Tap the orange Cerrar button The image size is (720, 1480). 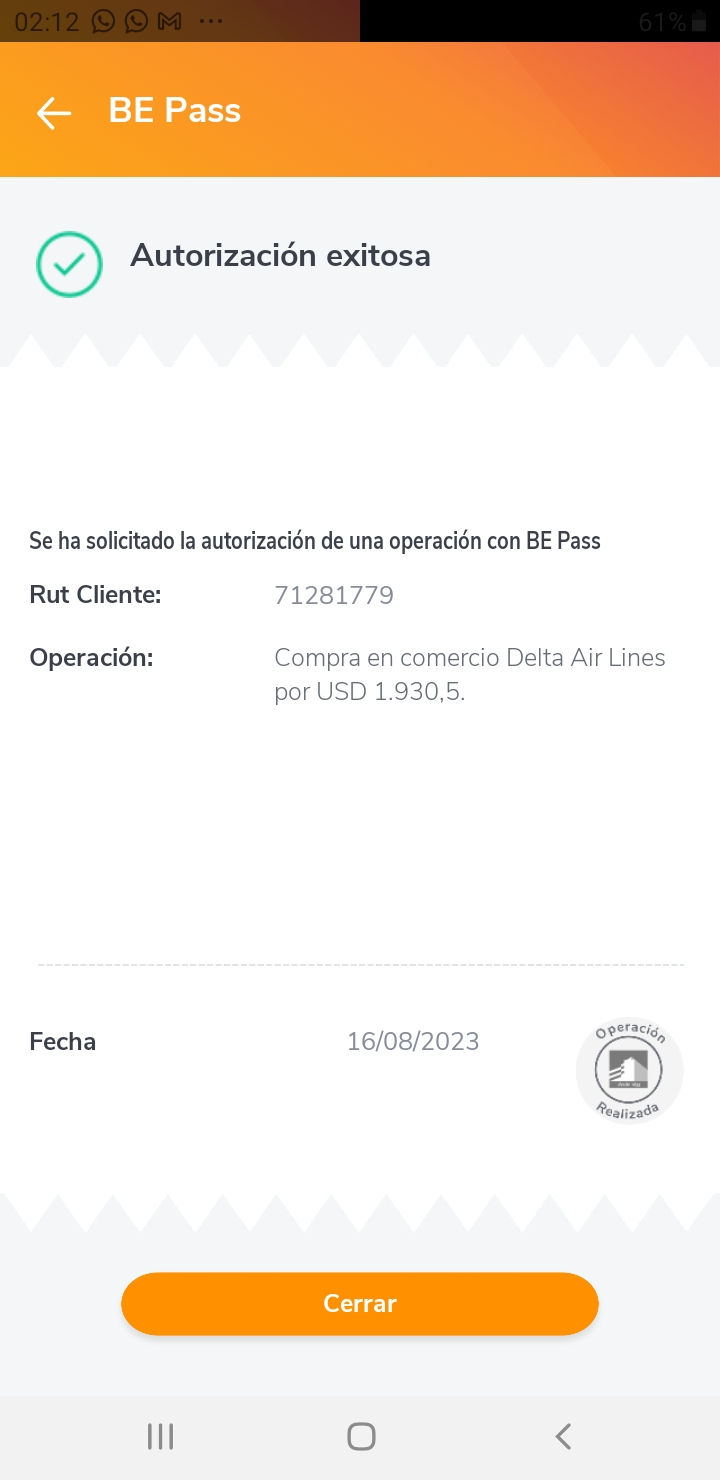(x=360, y=1303)
